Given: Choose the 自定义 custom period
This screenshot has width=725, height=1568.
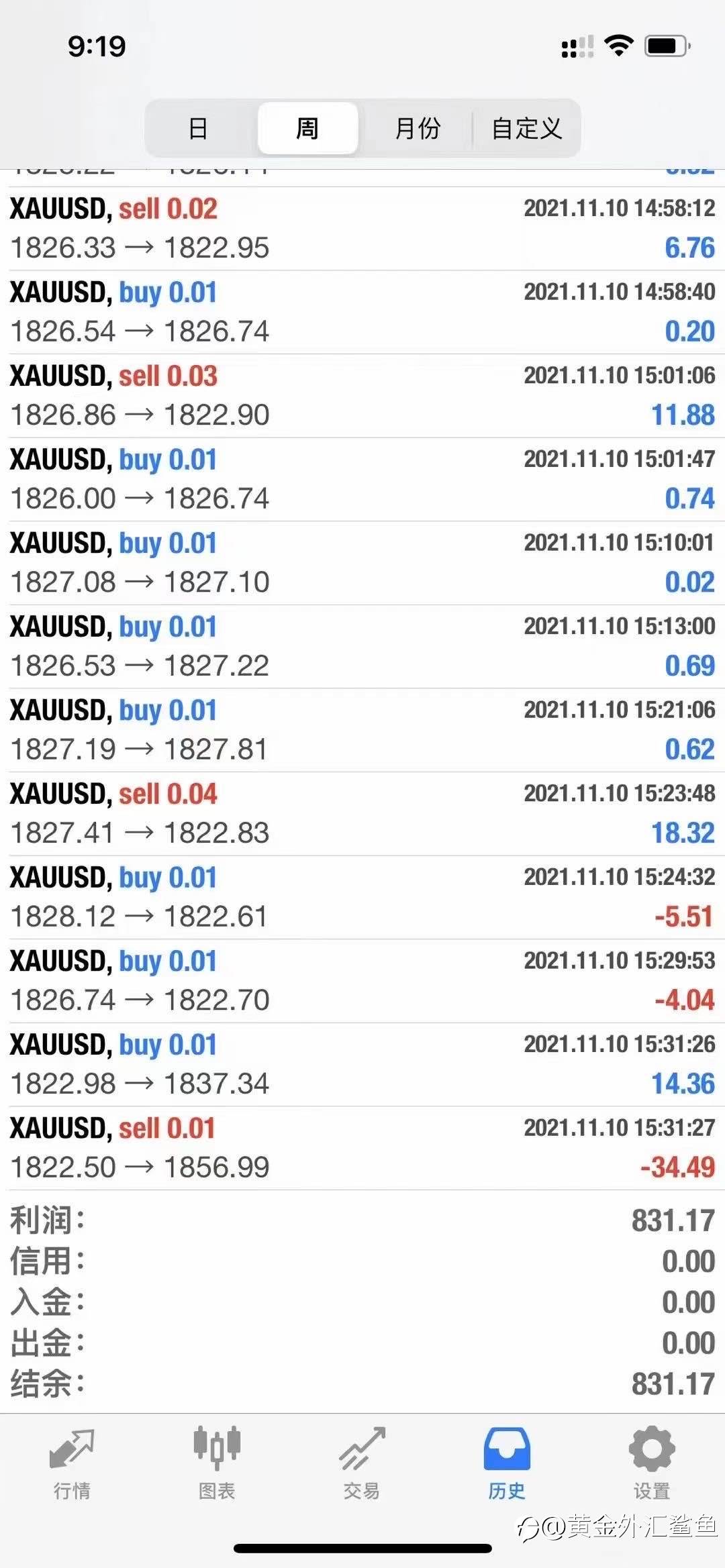Looking at the screenshot, I should [x=526, y=128].
